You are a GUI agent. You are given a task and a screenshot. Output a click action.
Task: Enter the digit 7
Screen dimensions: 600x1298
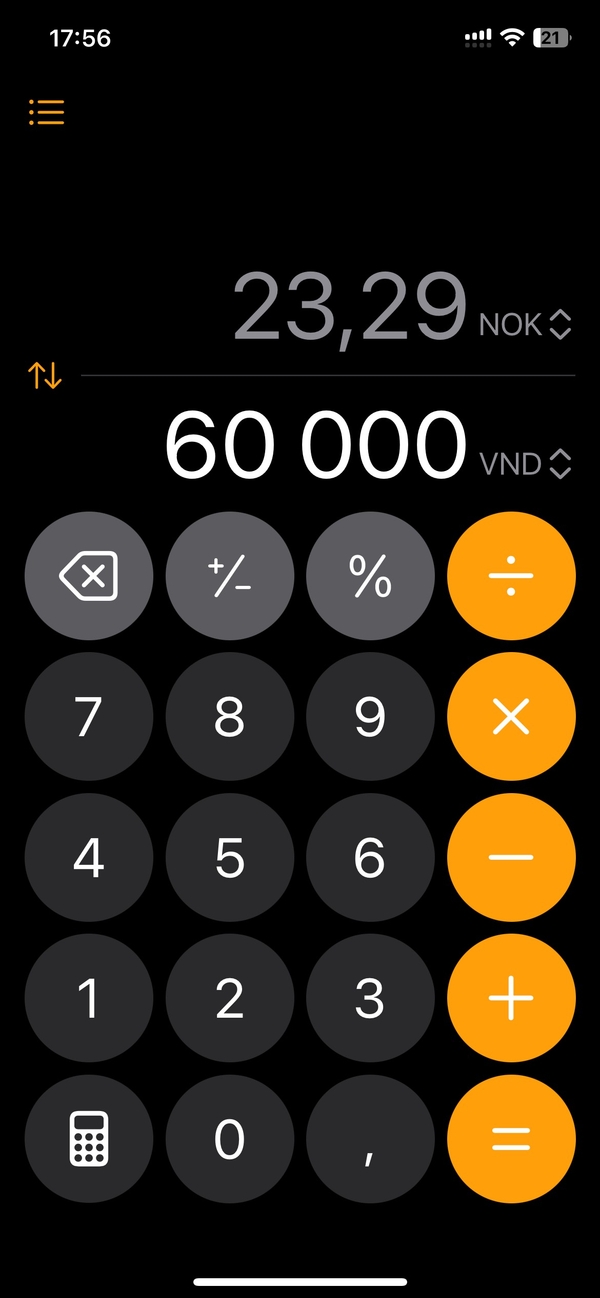point(88,717)
